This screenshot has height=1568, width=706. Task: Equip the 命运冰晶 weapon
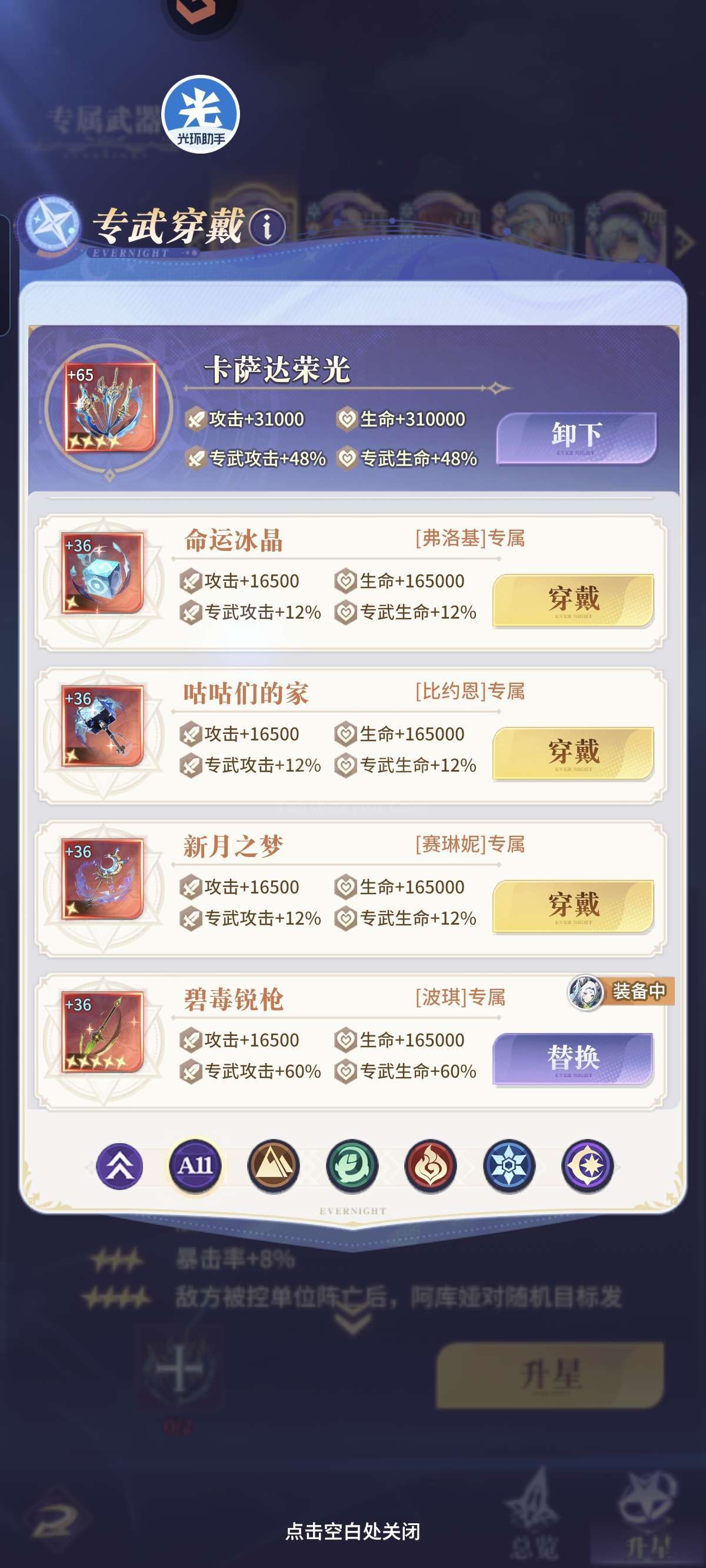tap(572, 600)
